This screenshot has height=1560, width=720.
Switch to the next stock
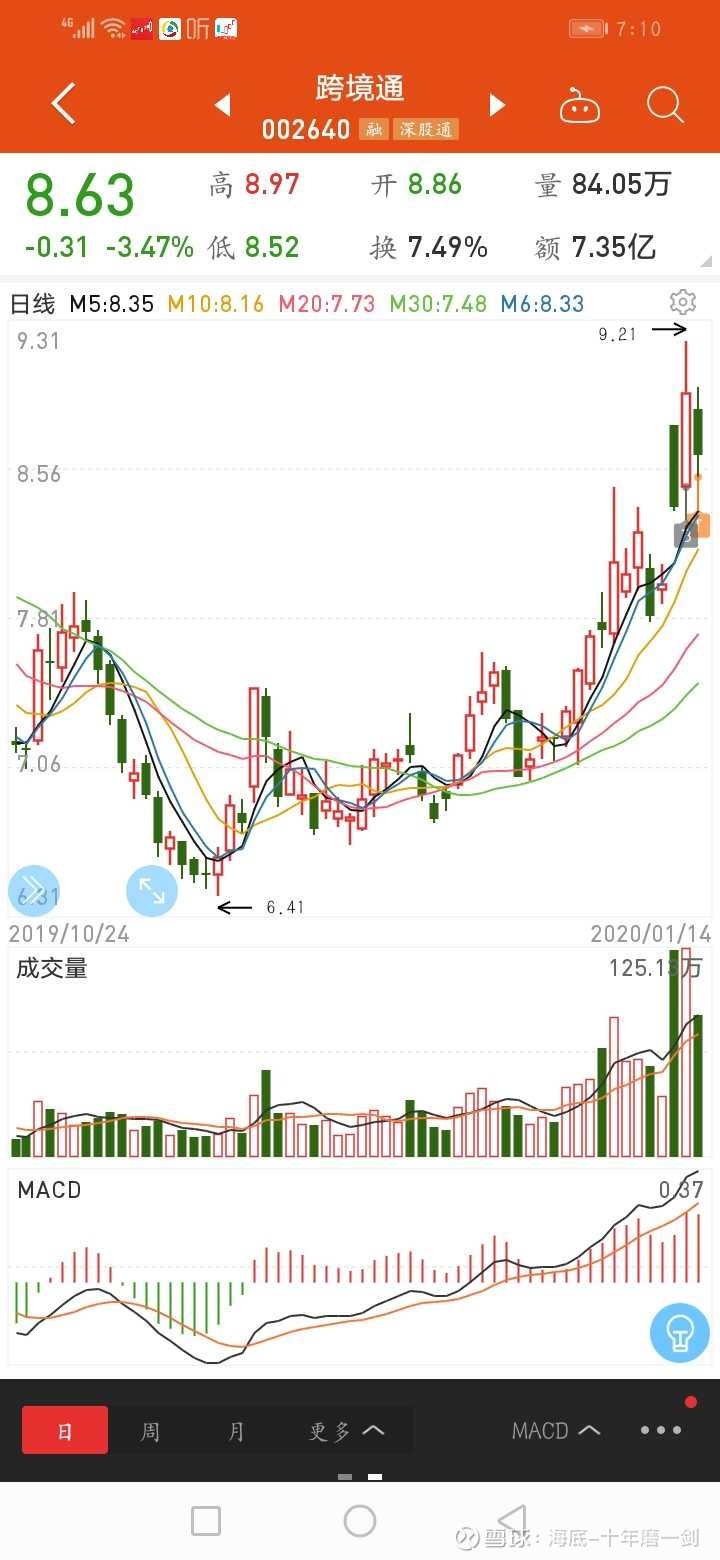497,104
